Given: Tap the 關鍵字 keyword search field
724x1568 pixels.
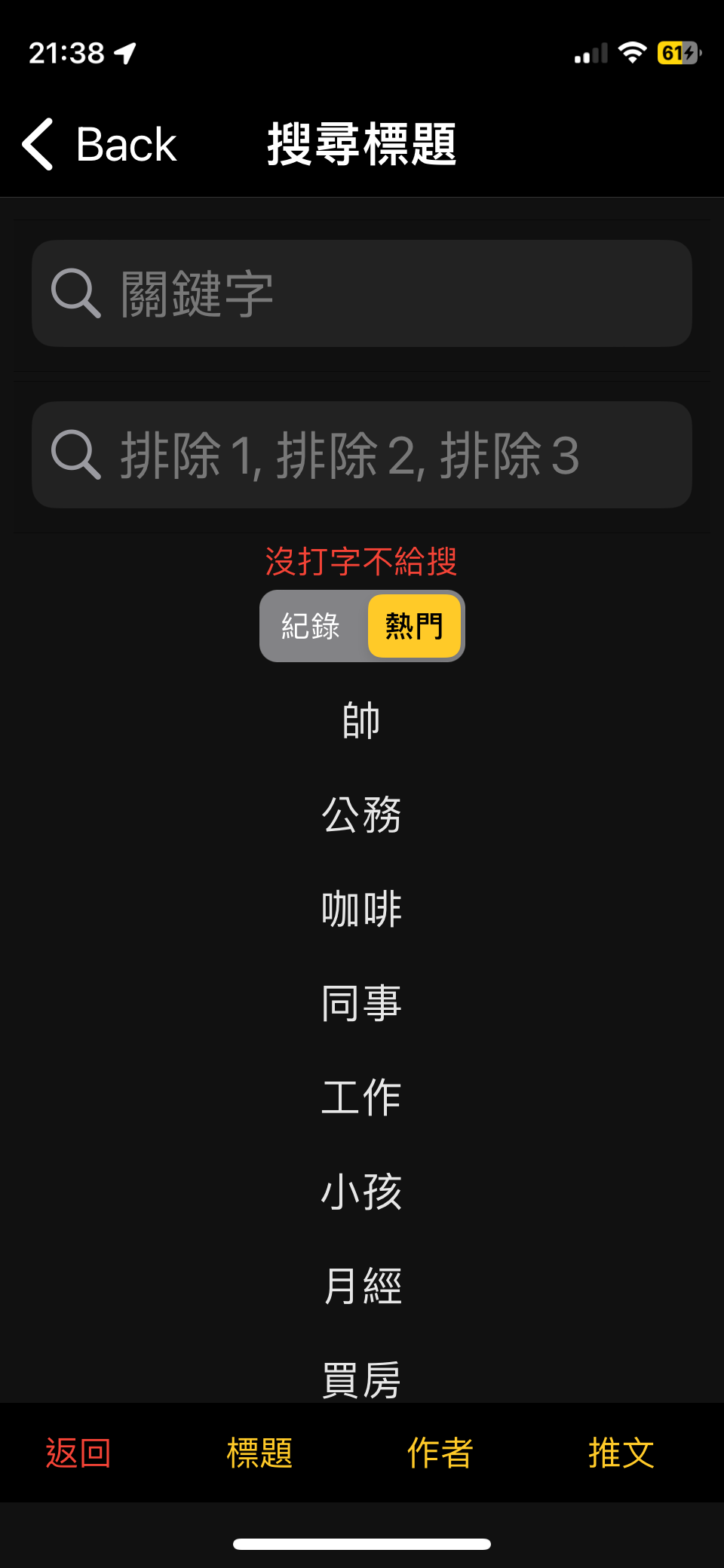Looking at the screenshot, I should [362, 293].
